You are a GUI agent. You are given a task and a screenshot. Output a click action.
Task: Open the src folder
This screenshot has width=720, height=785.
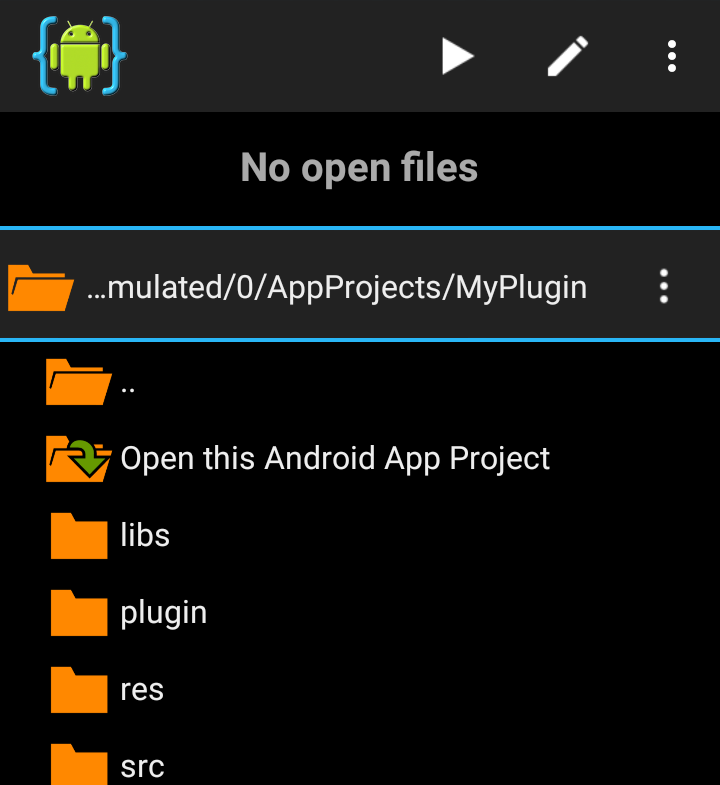pos(141,765)
